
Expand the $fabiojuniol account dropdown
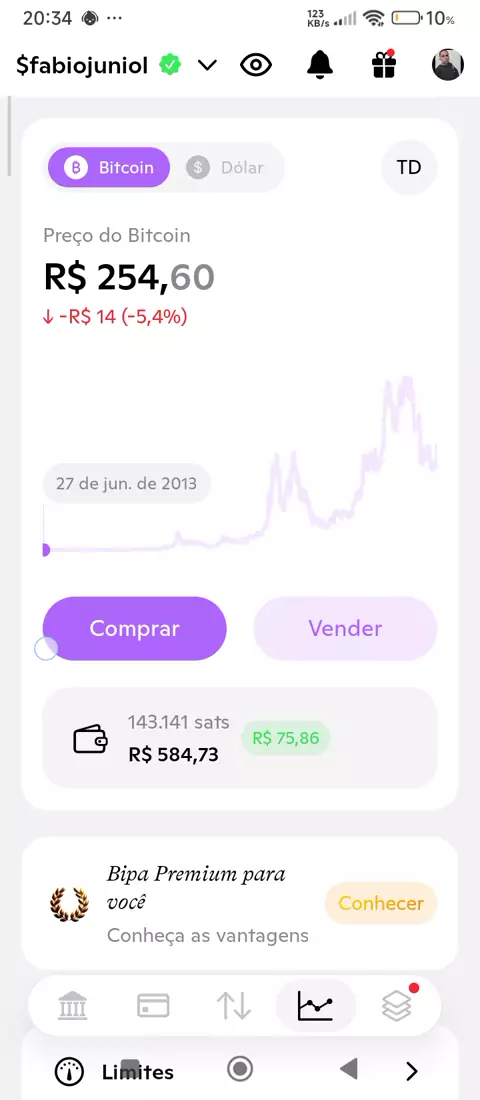[x=207, y=65]
